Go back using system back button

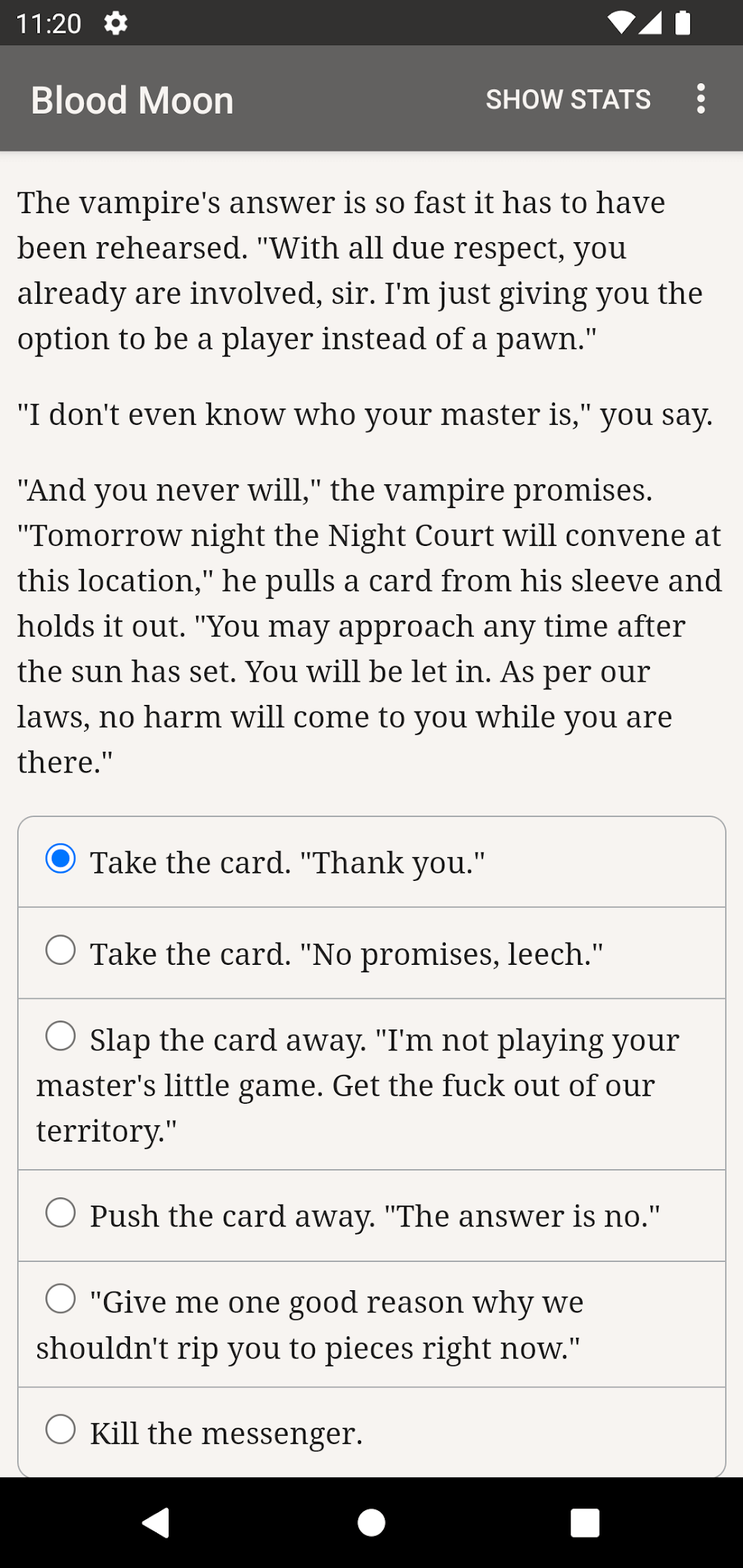[156, 1523]
